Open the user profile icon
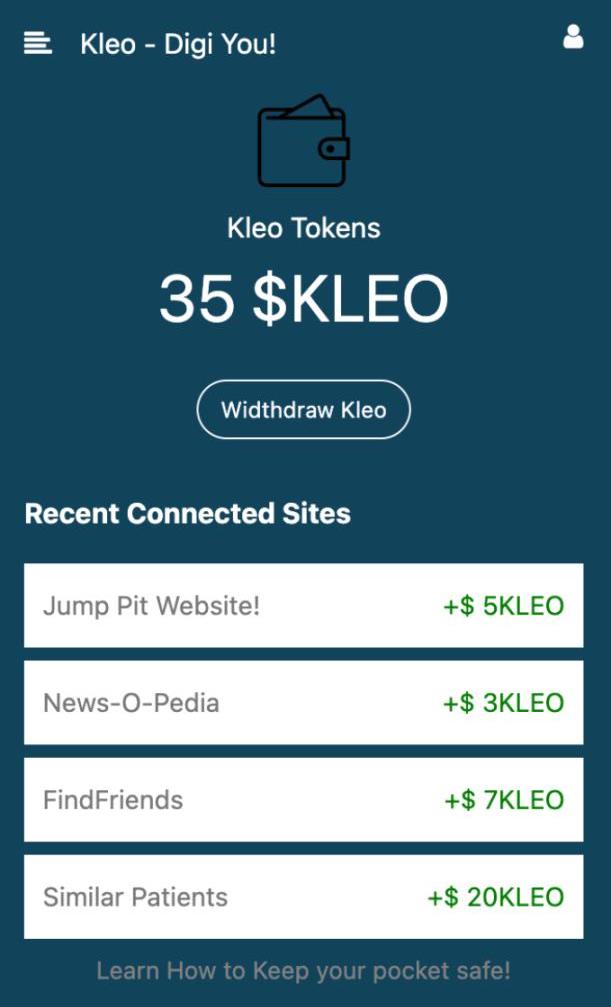This screenshot has height=1007, width=611. (x=573, y=38)
